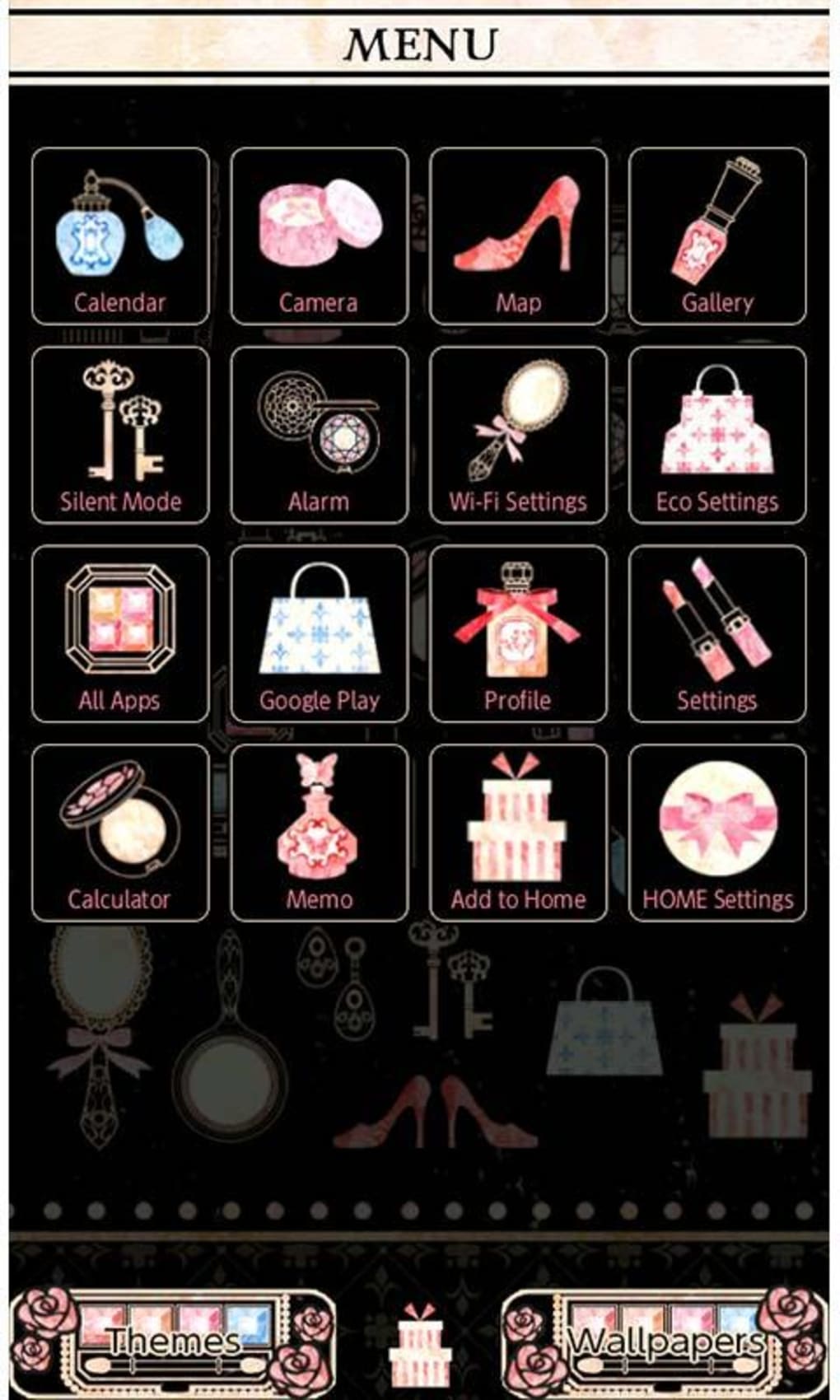Open the Profile tile
Image resolution: width=840 pixels, height=1400 pixels.
[518, 634]
